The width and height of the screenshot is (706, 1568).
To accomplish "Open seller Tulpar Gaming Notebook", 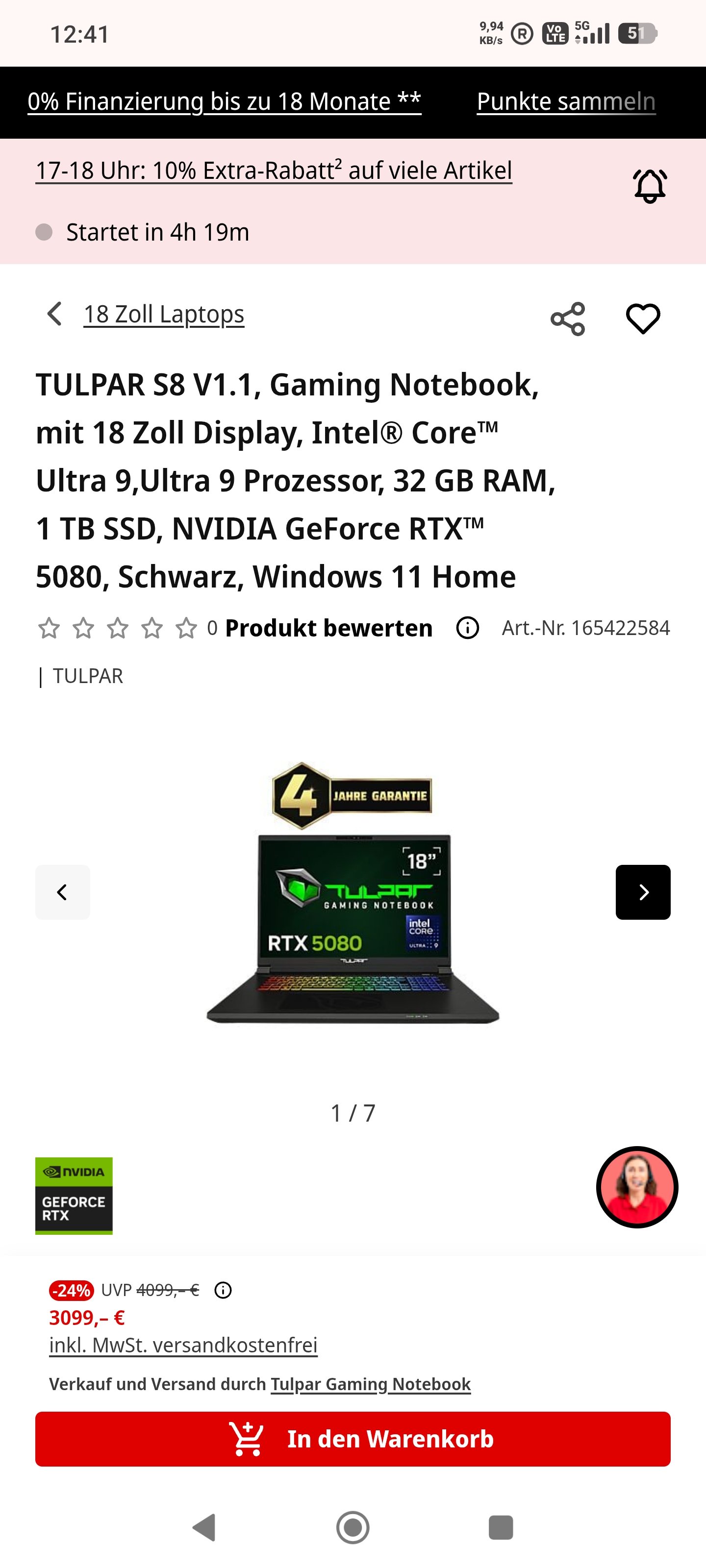I will coord(370,1384).
